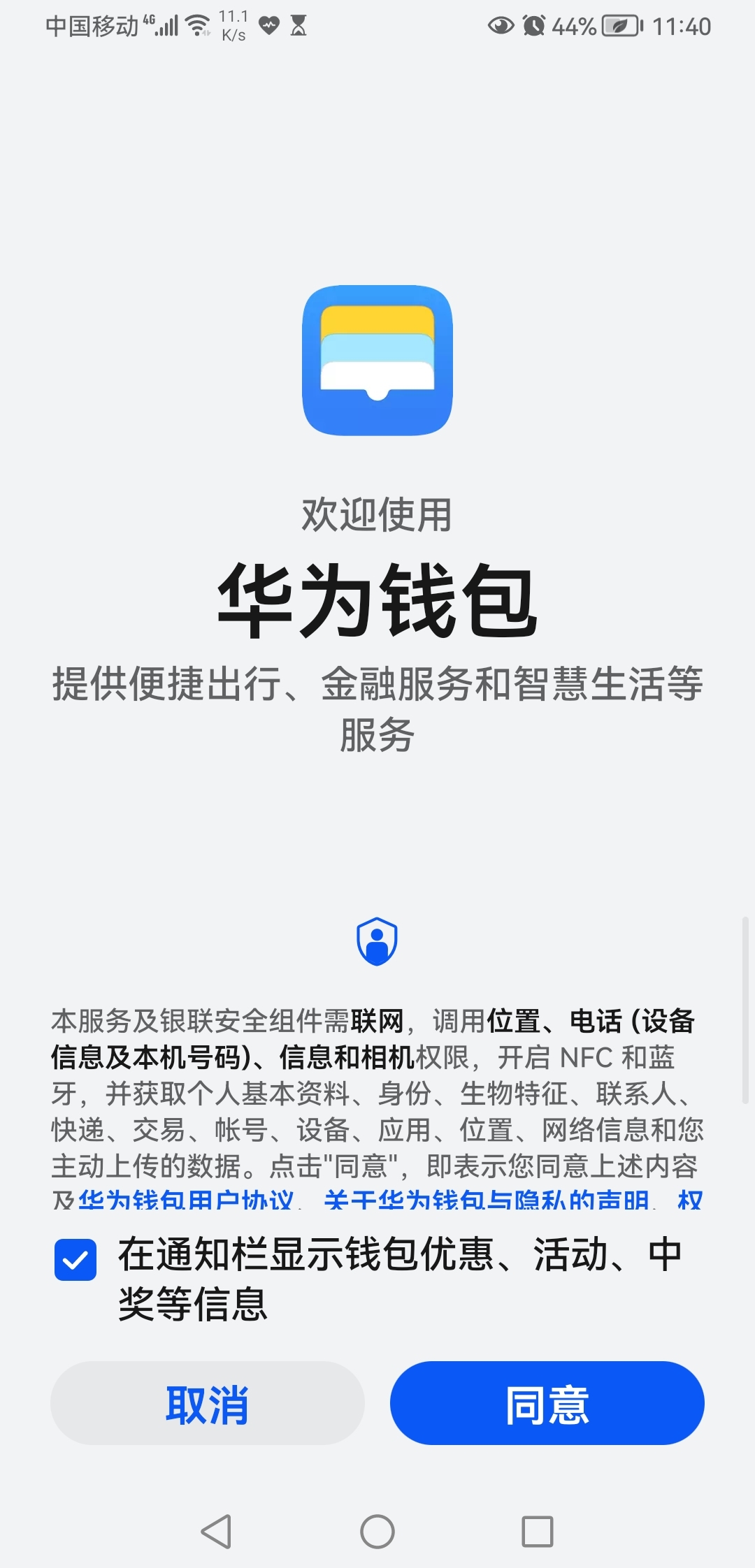Tap the heart-rate monitor icon in status bar
755x1568 pixels.
[270, 27]
